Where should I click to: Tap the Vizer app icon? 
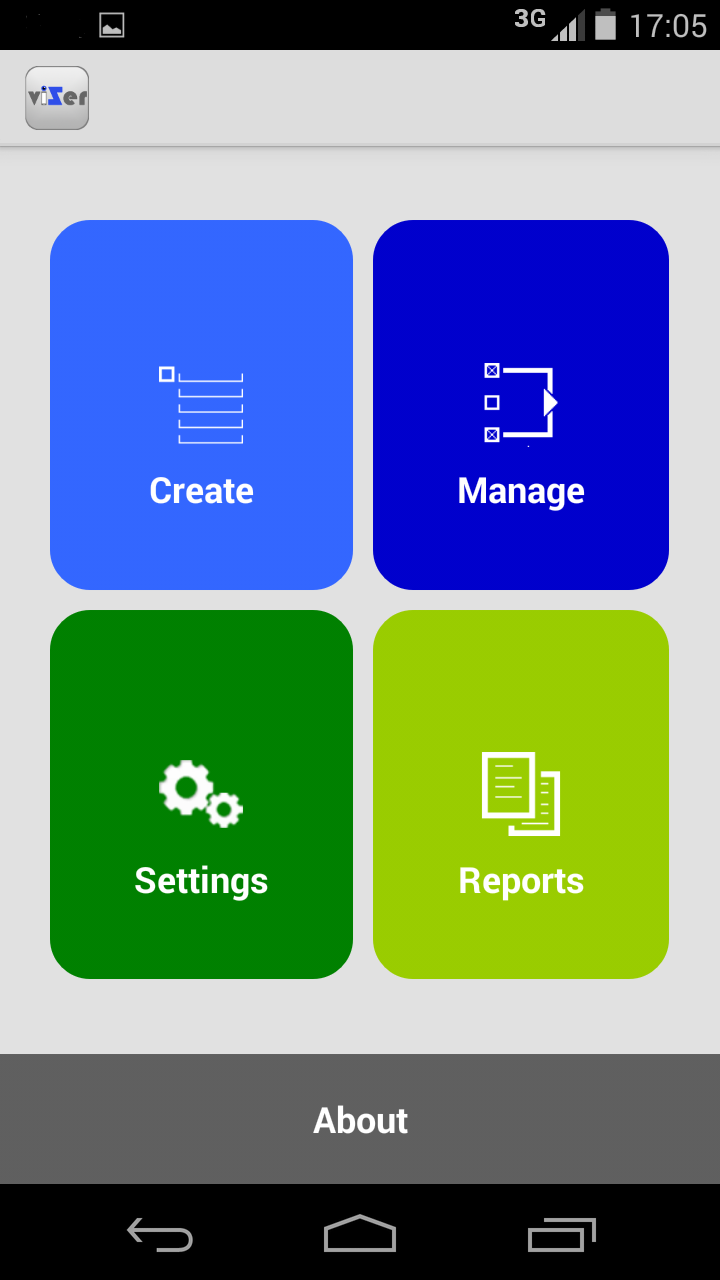point(57,98)
